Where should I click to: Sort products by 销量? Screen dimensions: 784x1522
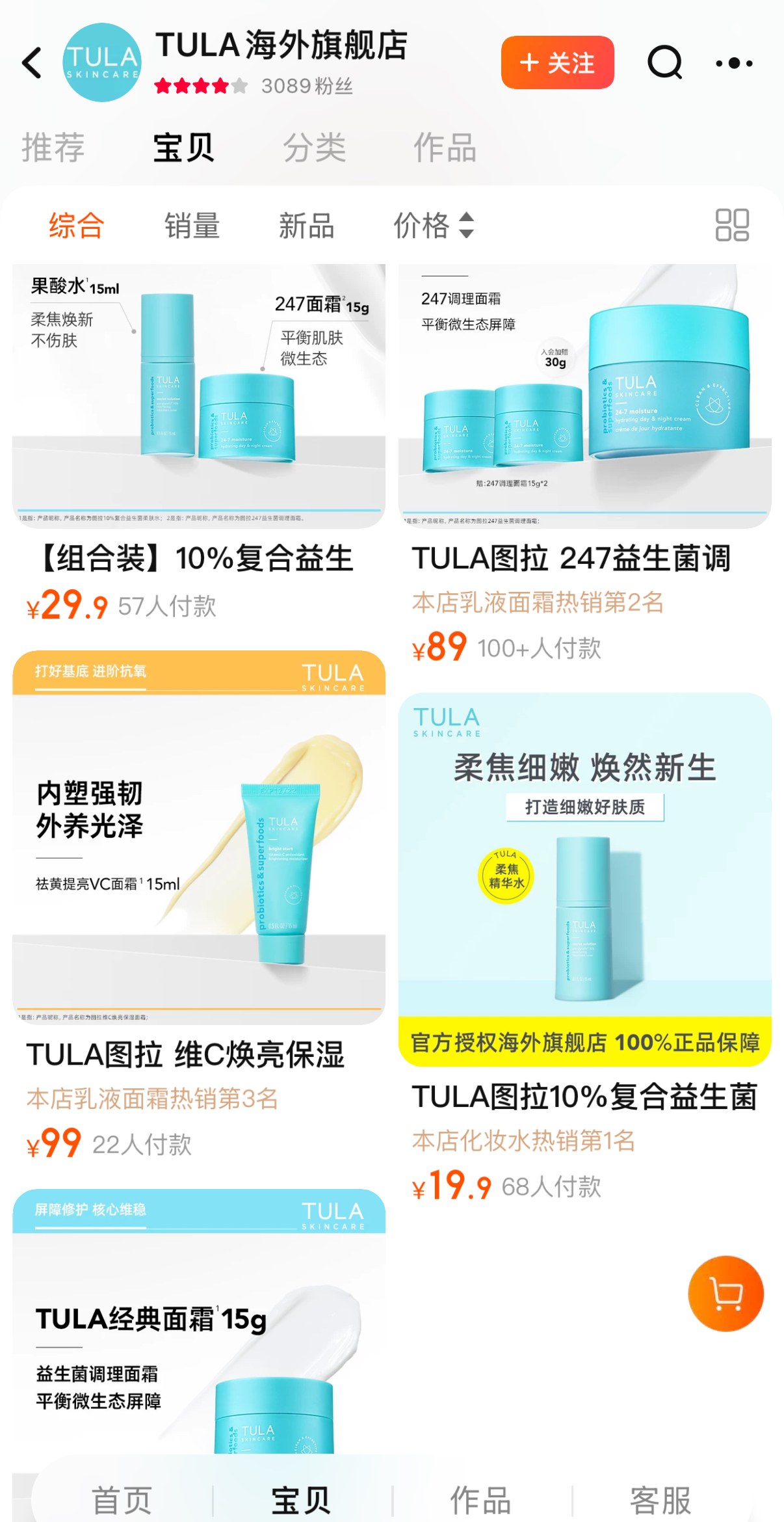click(x=192, y=226)
